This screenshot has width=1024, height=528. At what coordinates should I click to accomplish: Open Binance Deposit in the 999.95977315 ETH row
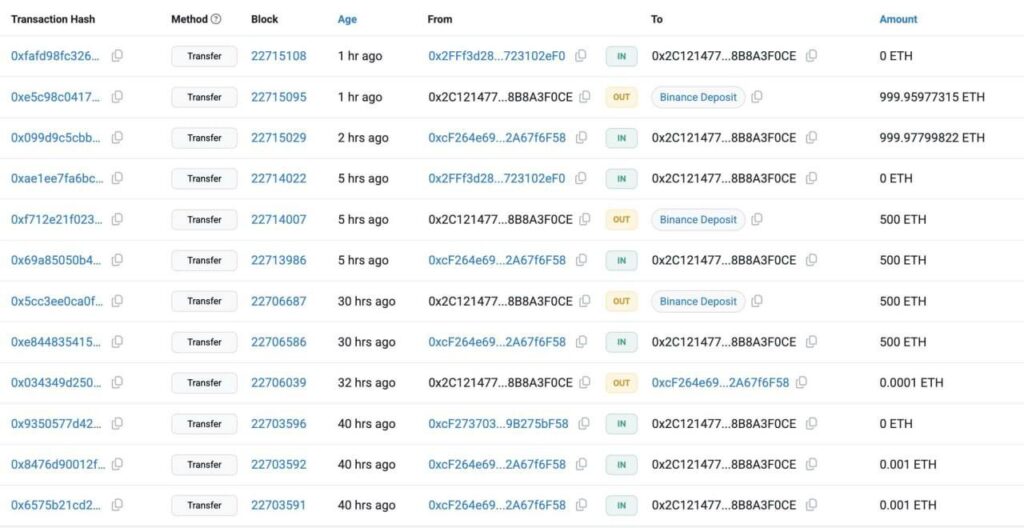pyautogui.click(x=698, y=97)
